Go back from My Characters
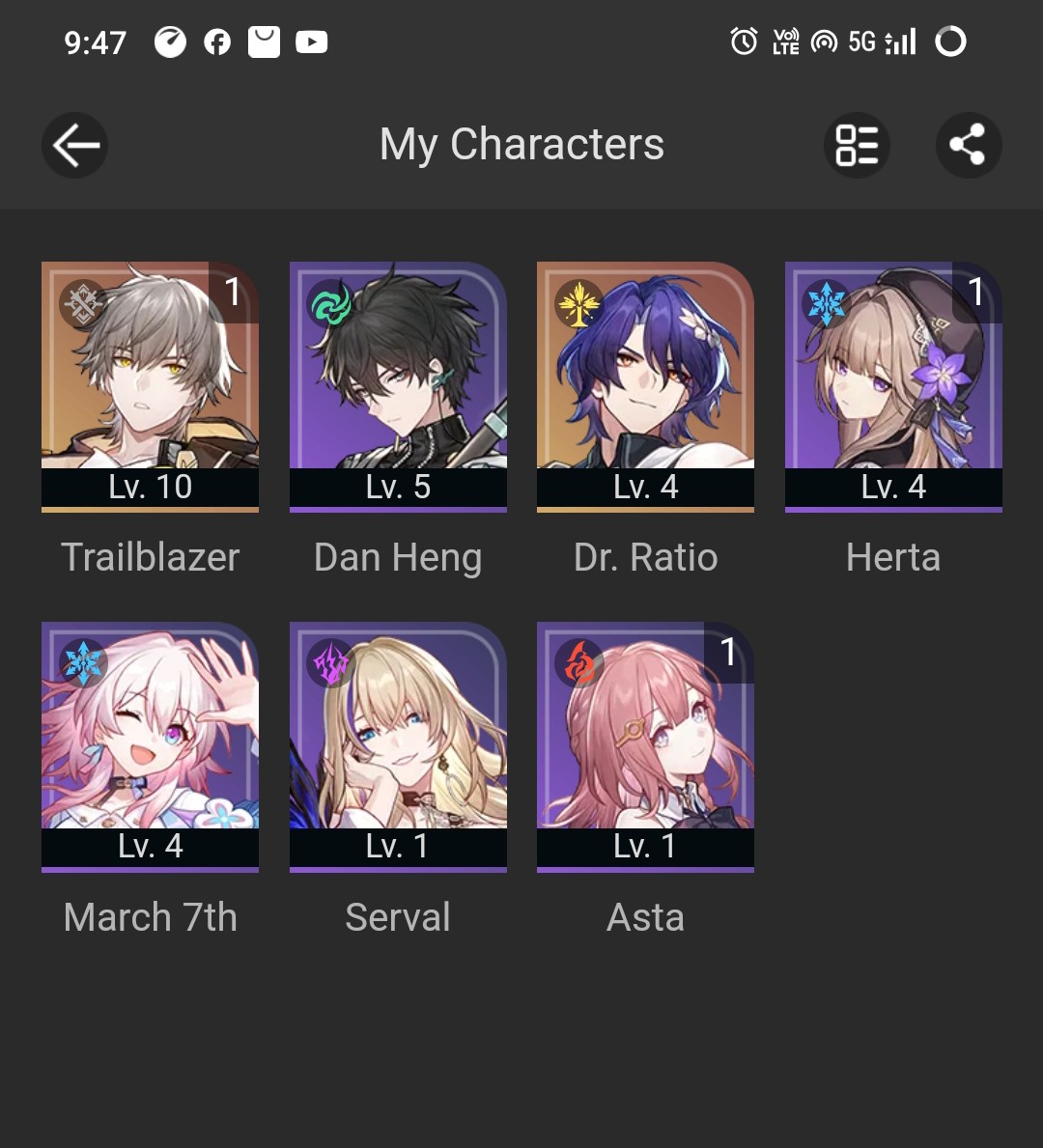Screen dimensions: 1043x1148 [x=75, y=146]
